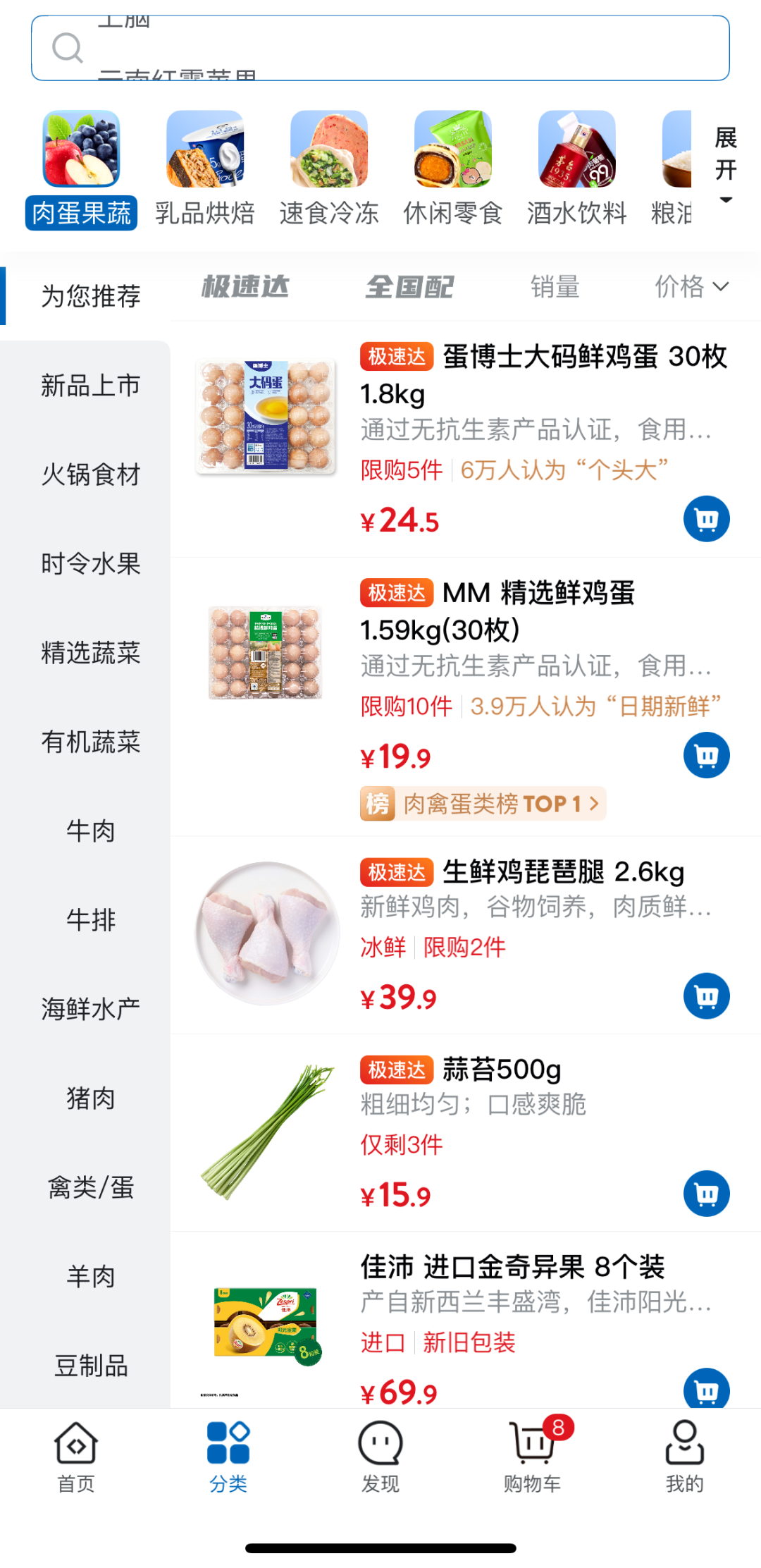The image size is (761, 1568).
Task: Go to the 首页 tab
Action: [x=75, y=1457]
